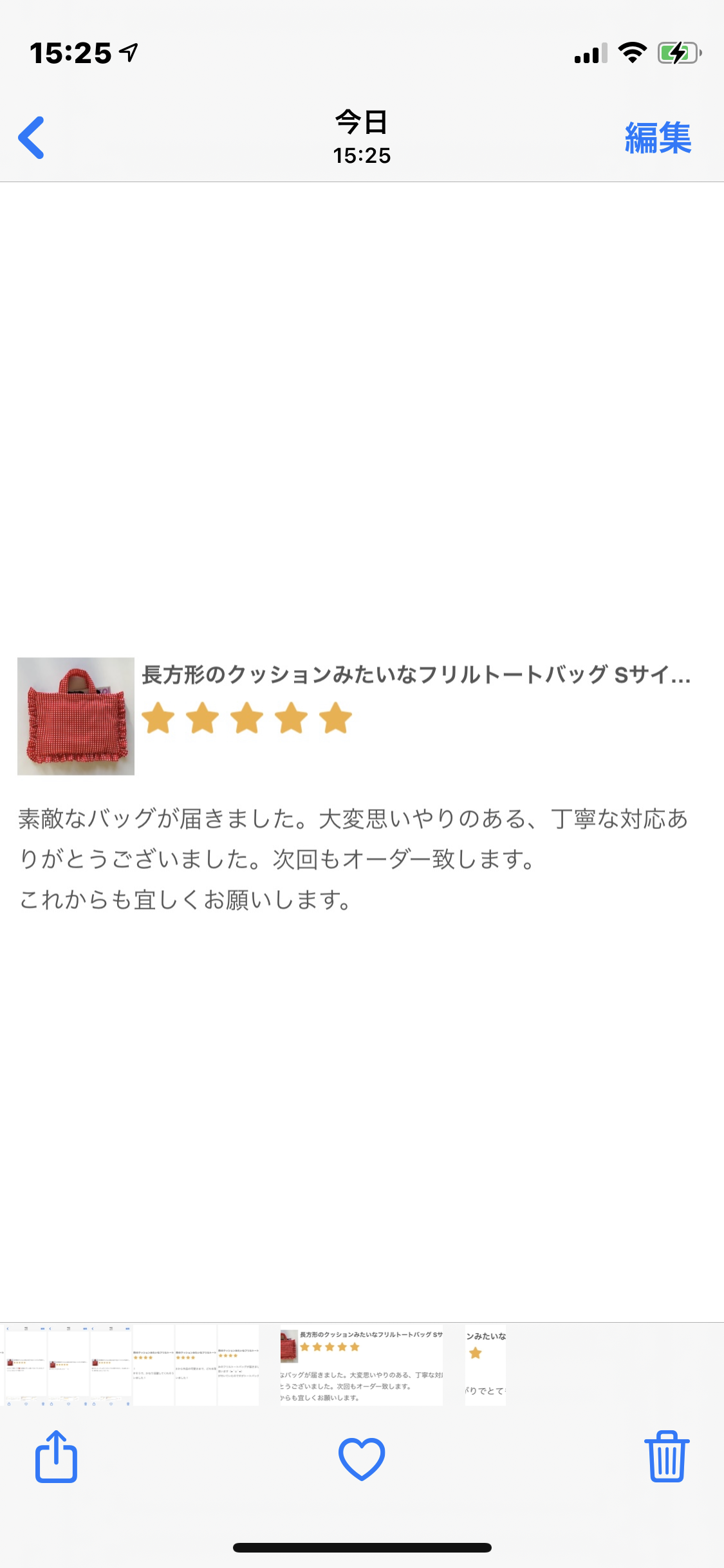Select the one-star thumbnail in the filmstrip

tap(485, 1365)
